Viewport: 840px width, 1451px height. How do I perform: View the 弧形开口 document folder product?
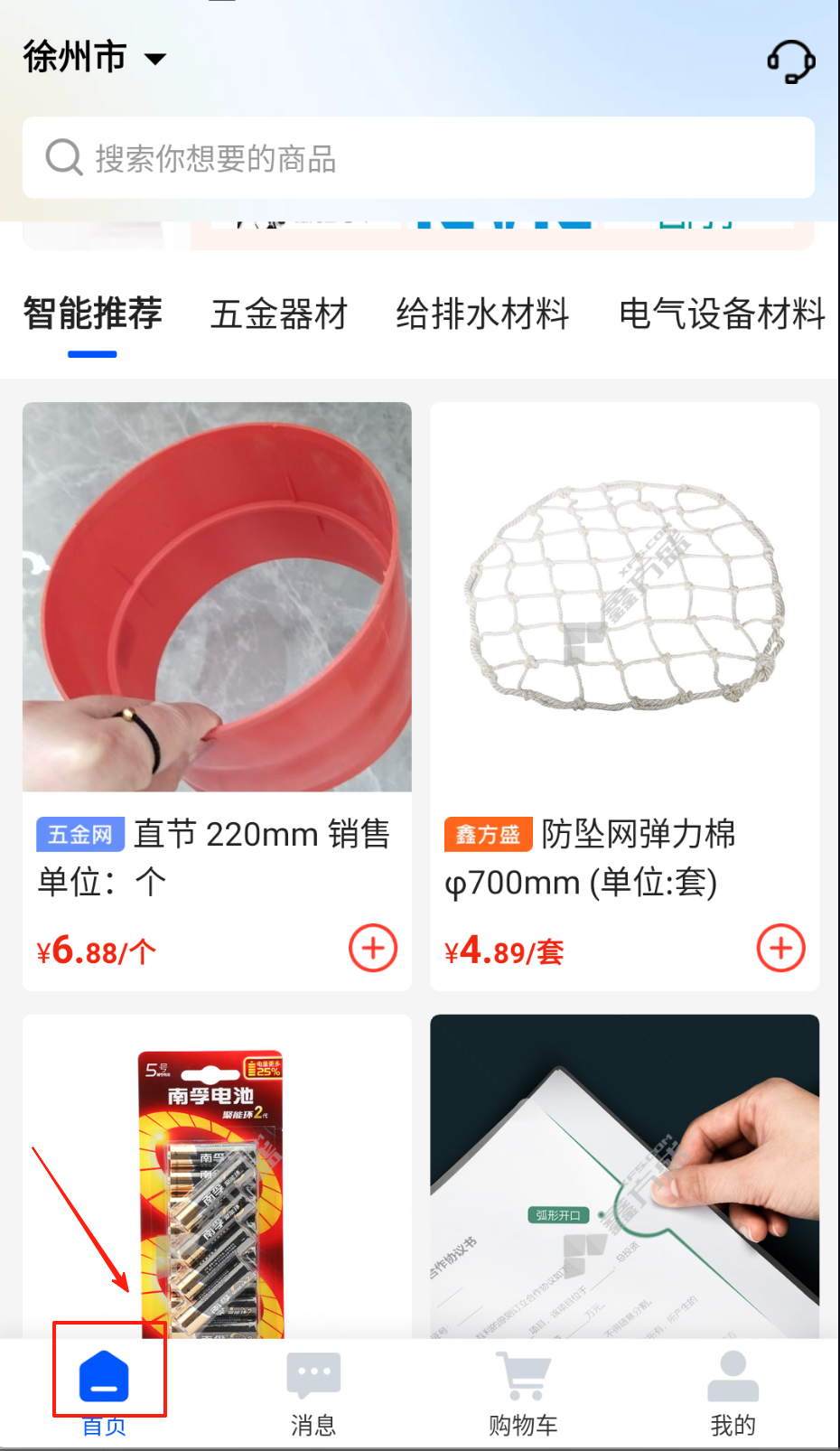[x=624, y=1184]
